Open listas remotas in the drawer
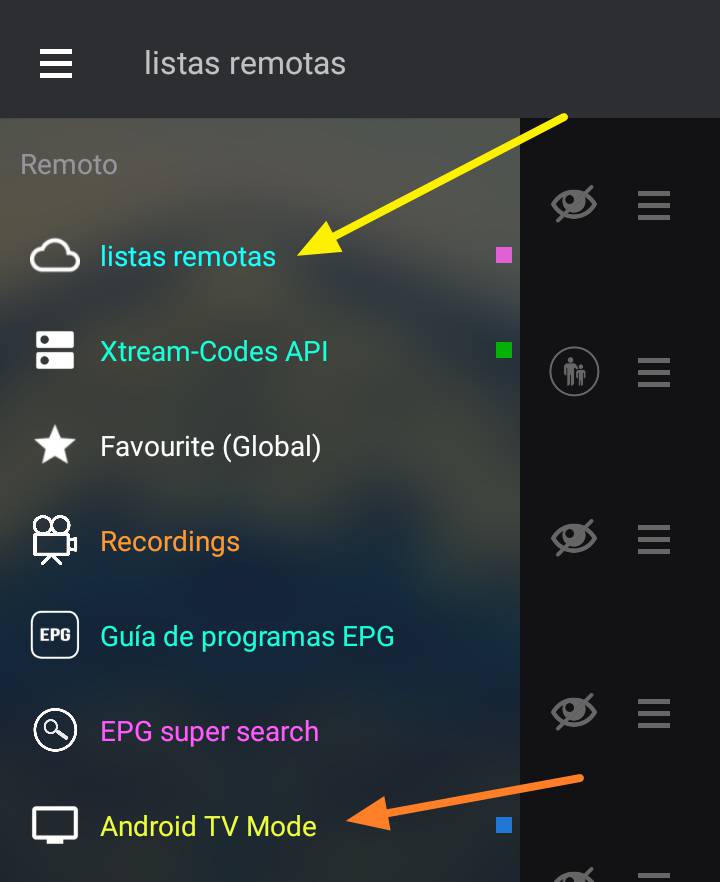The image size is (720, 882). (260, 256)
